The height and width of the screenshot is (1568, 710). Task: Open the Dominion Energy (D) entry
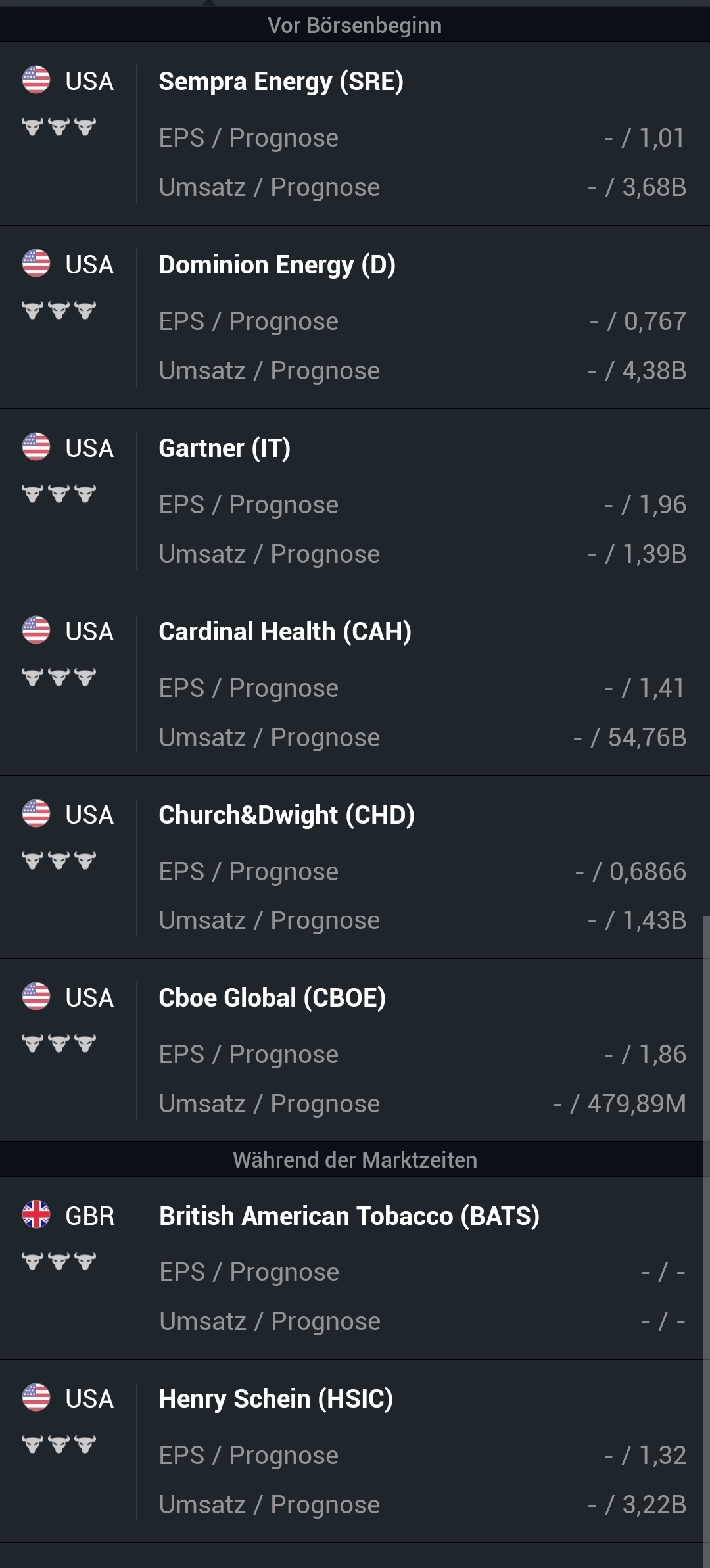[x=277, y=264]
